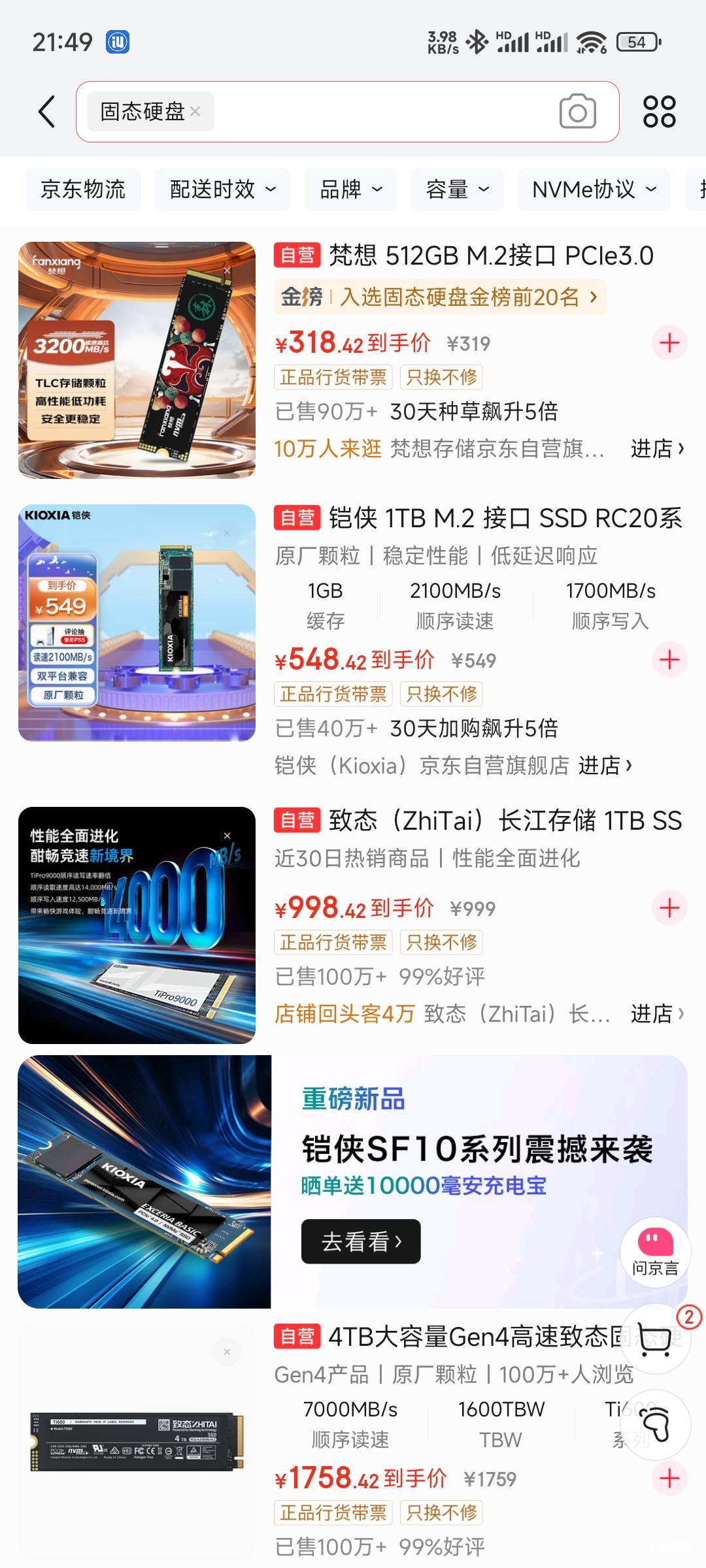Open the 容量 filter dropdown
706x1568 pixels.
click(457, 189)
